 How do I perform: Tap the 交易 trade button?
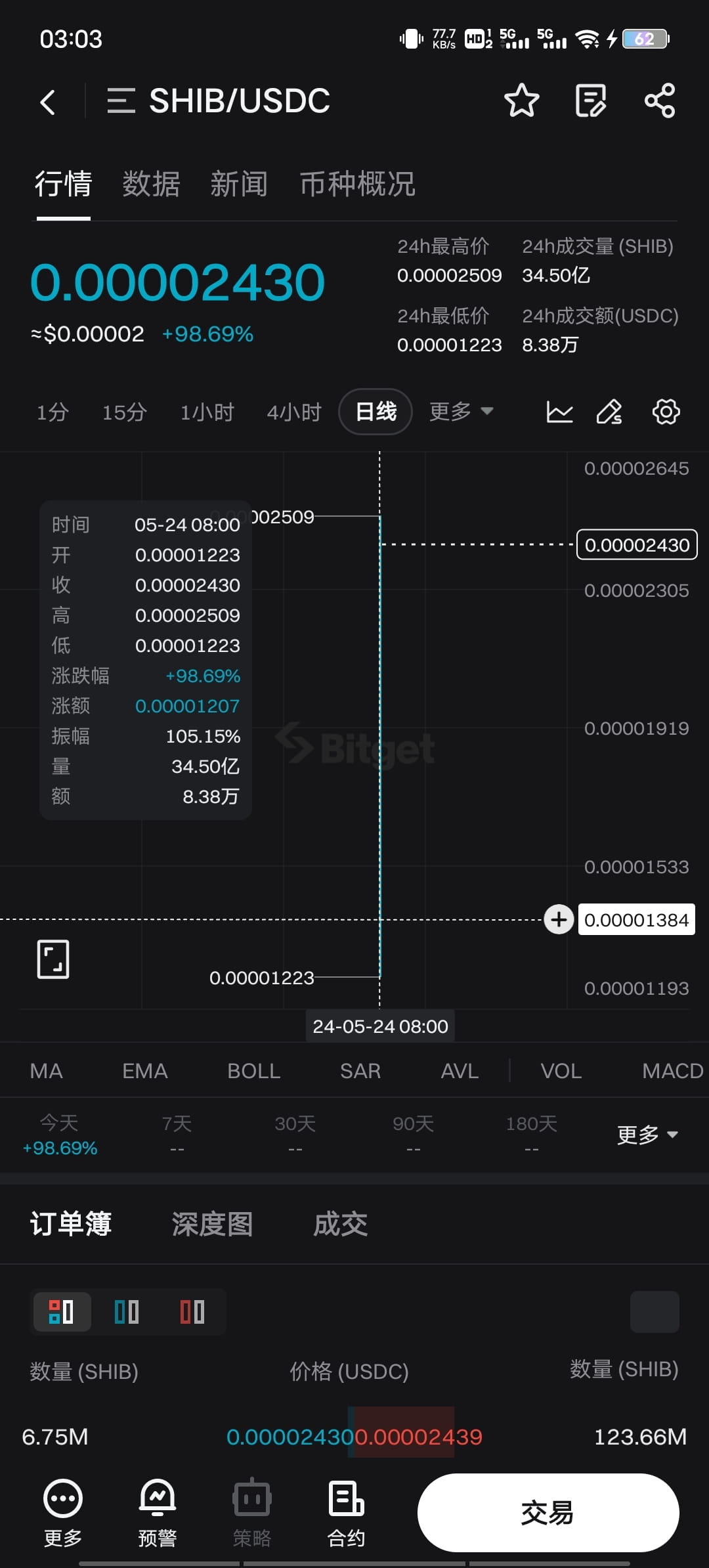pos(548,1510)
